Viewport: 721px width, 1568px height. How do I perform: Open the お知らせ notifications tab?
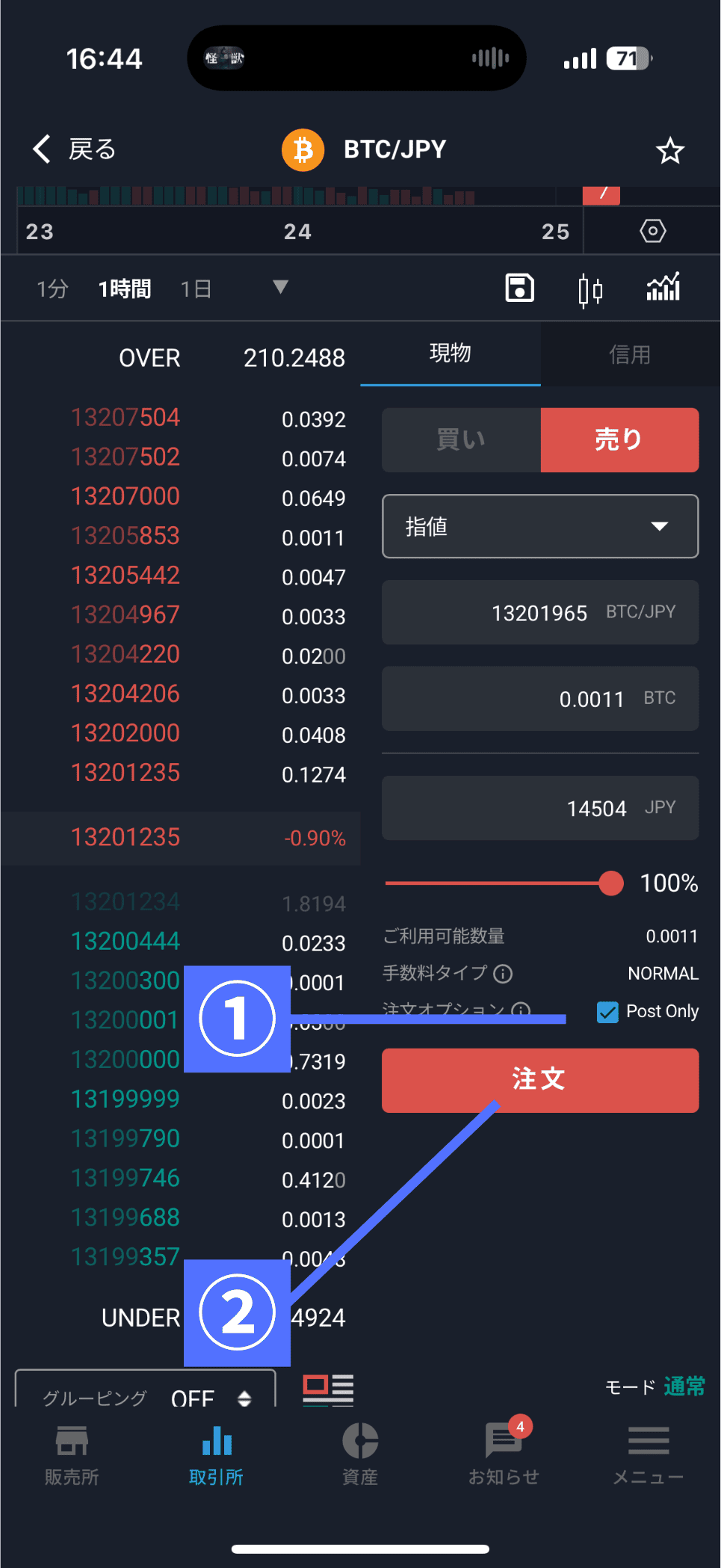pyautogui.click(x=504, y=1453)
